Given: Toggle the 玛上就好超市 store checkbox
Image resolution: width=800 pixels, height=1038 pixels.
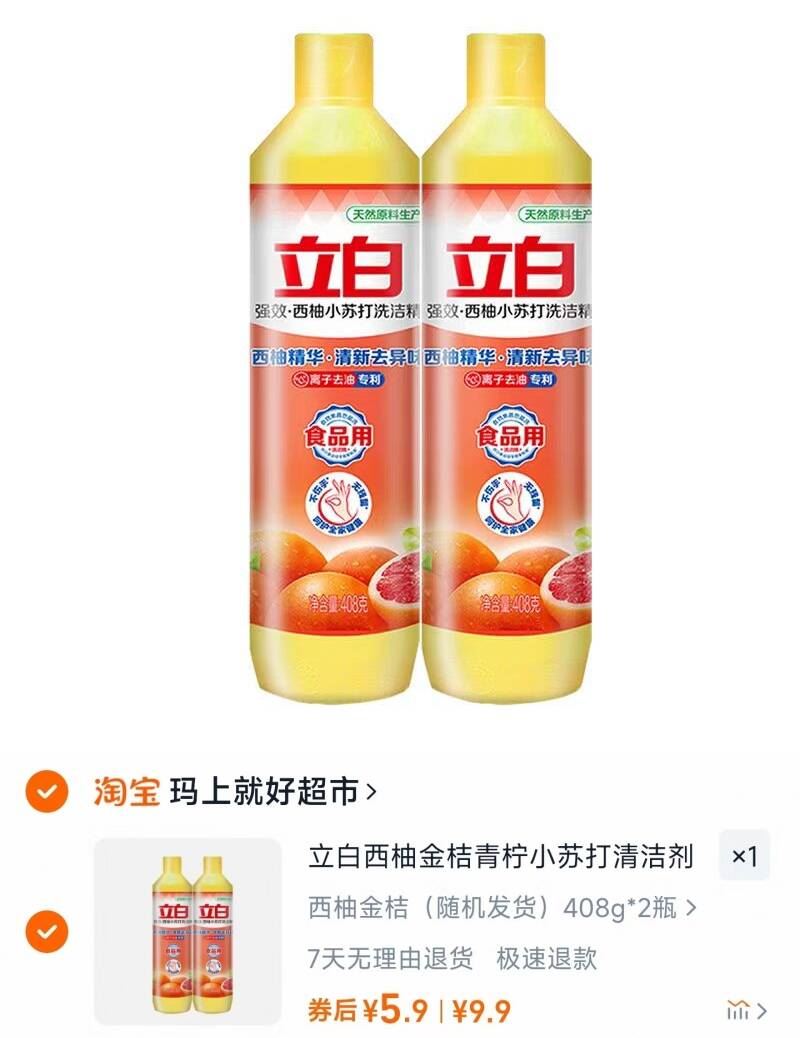Looking at the screenshot, I should coord(46,792).
